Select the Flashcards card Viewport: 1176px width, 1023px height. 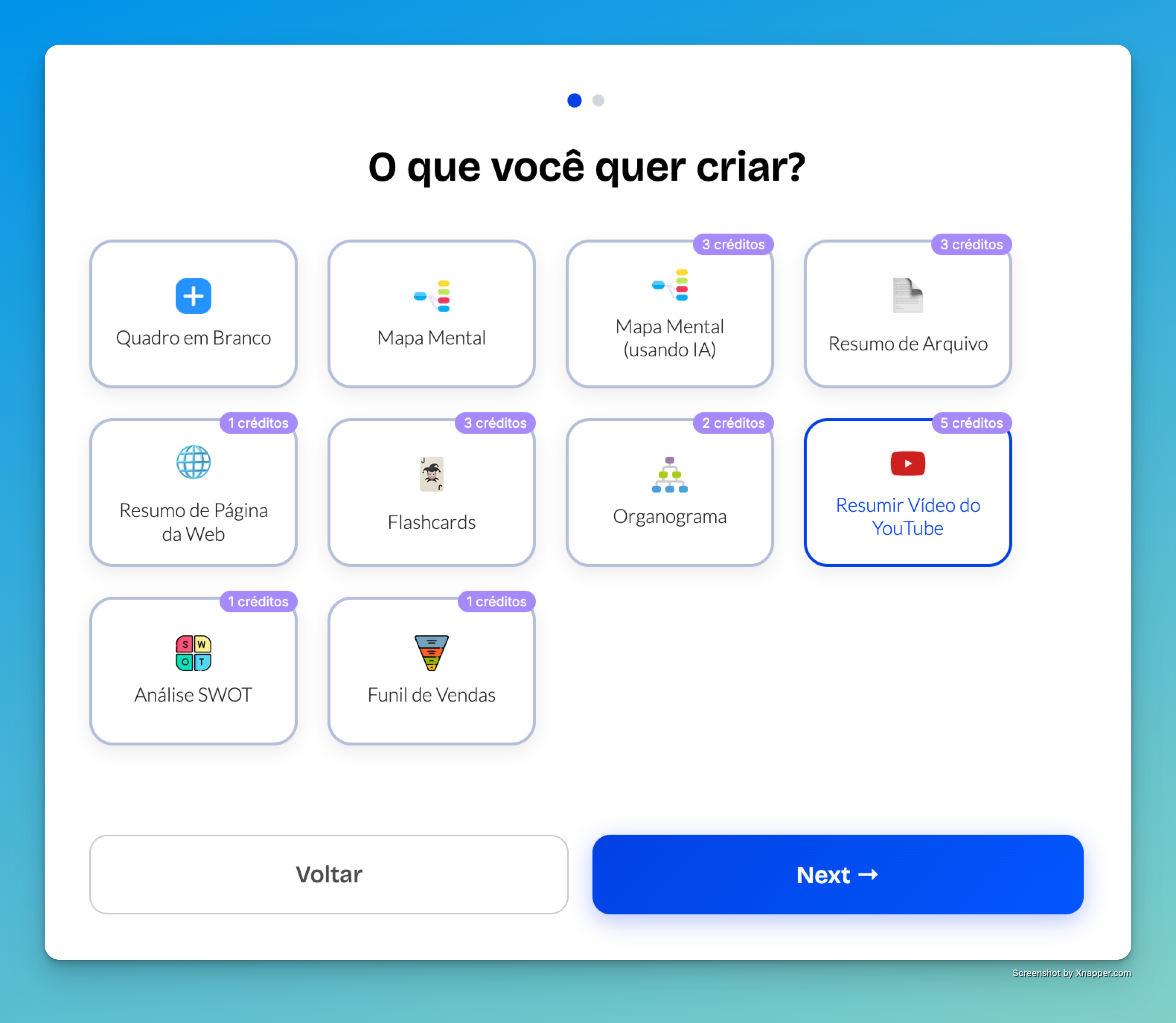pos(431,493)
